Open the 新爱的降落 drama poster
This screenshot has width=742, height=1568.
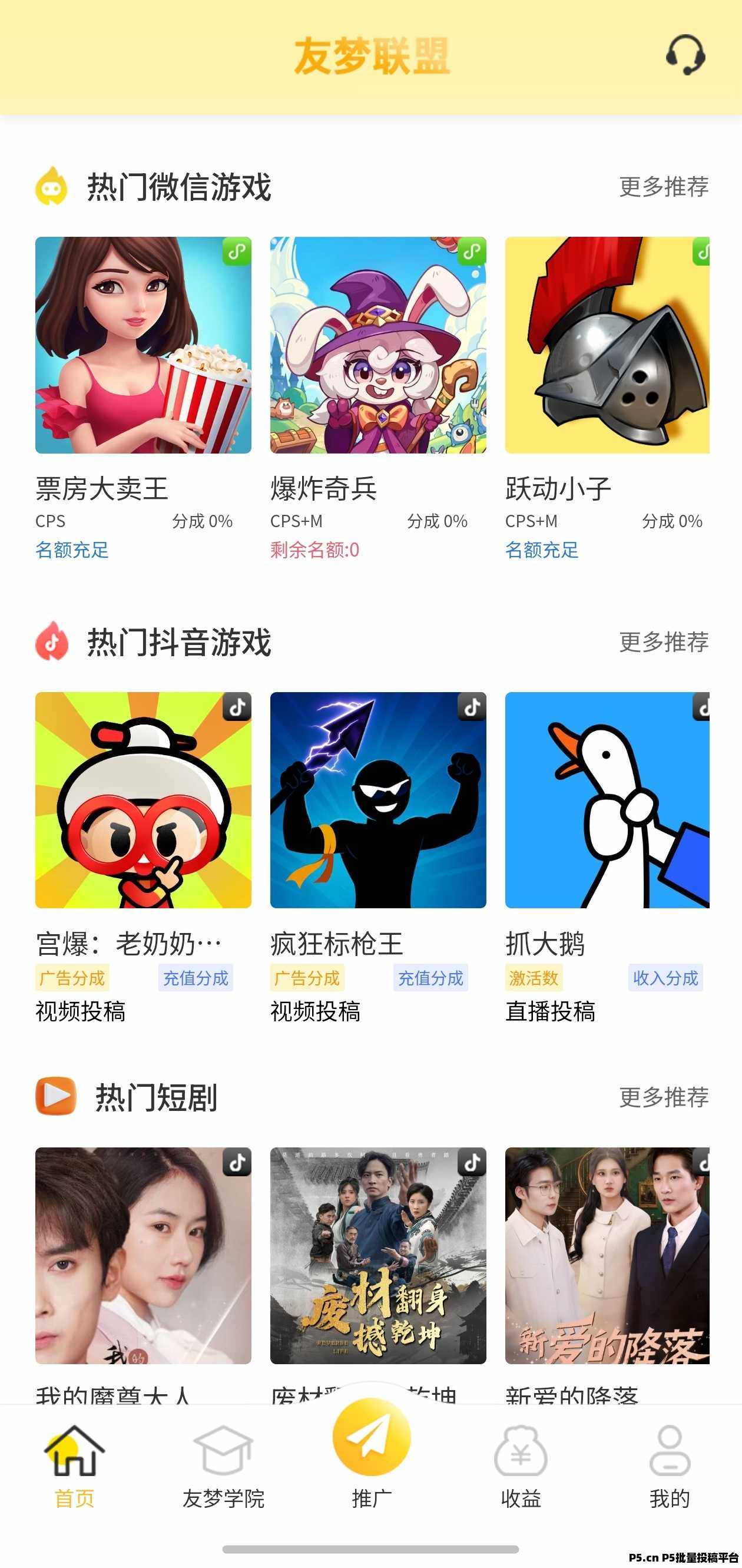coord(607,1255)
